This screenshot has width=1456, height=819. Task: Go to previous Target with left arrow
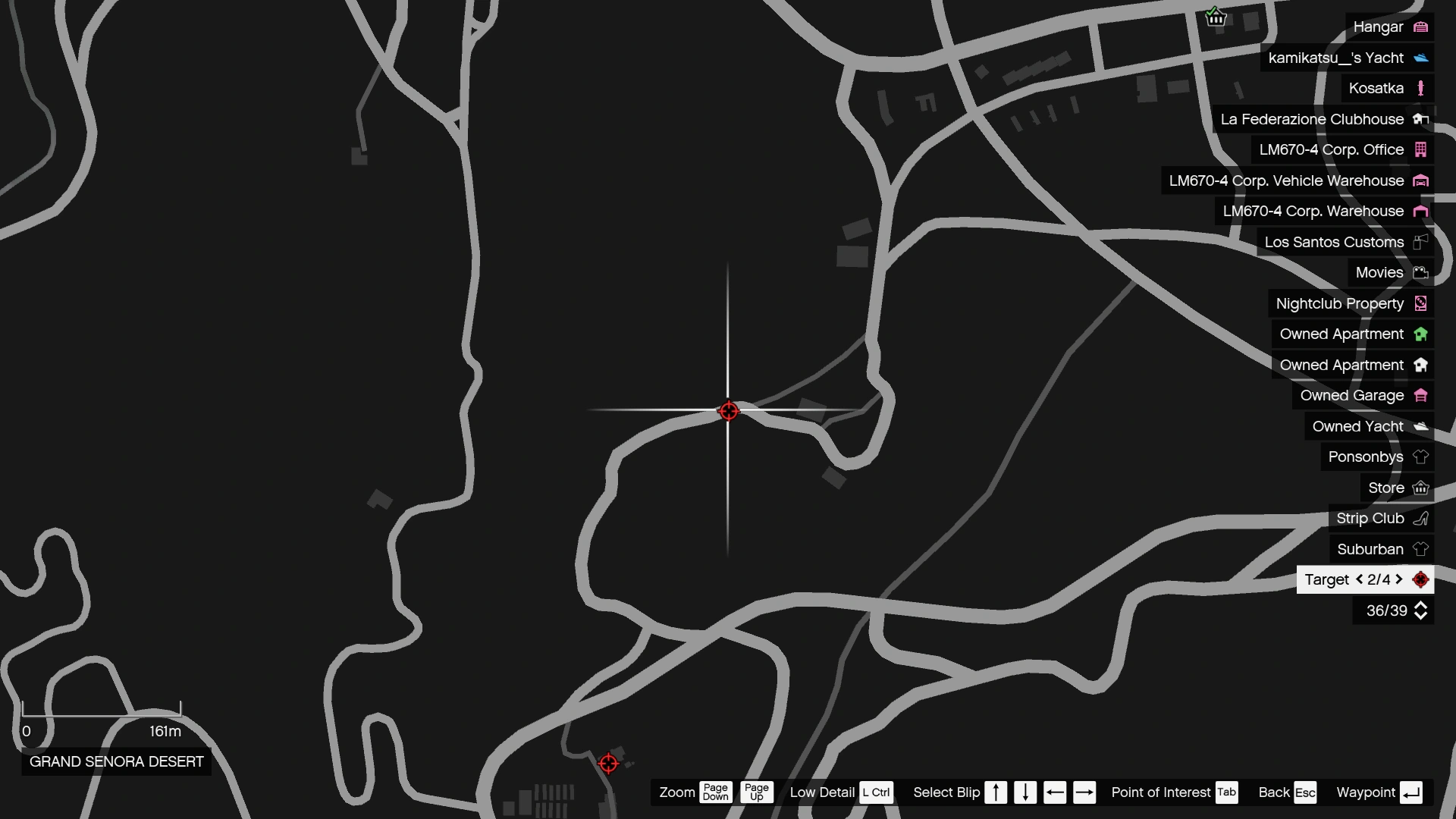click(x=1359, y=579)
